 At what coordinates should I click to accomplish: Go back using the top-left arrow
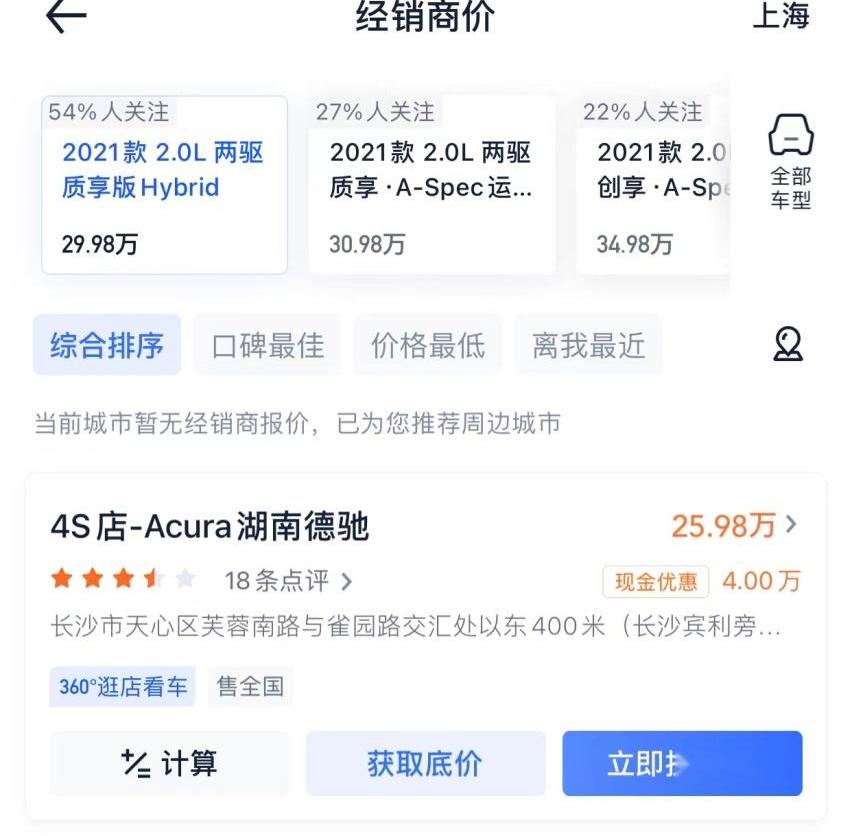pos(66,16)
